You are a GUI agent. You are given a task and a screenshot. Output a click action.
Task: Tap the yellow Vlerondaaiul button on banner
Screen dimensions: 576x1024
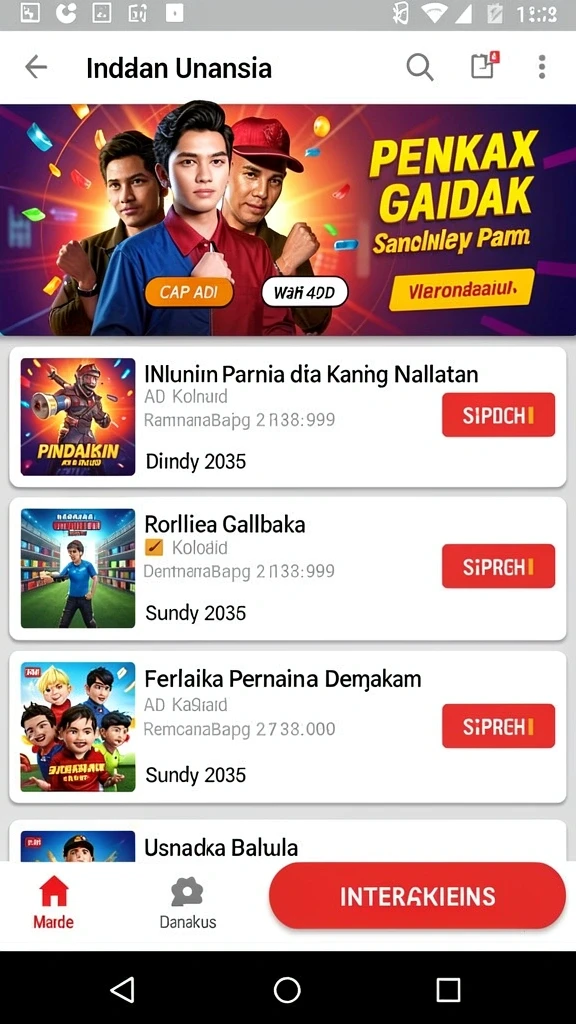pyautogui.click(x=461, y=290)
